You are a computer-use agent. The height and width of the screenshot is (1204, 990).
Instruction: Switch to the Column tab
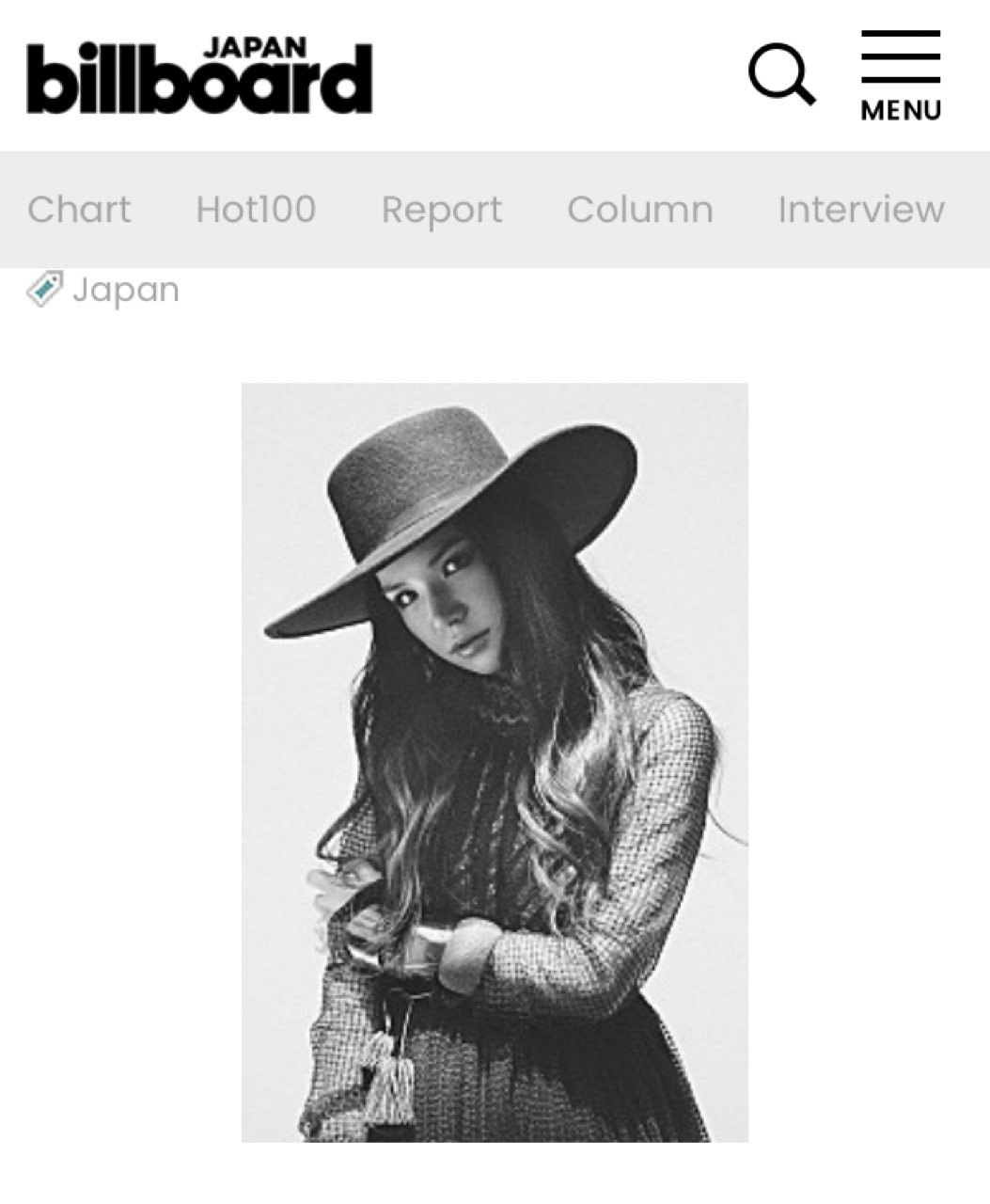tap(640, 210)
